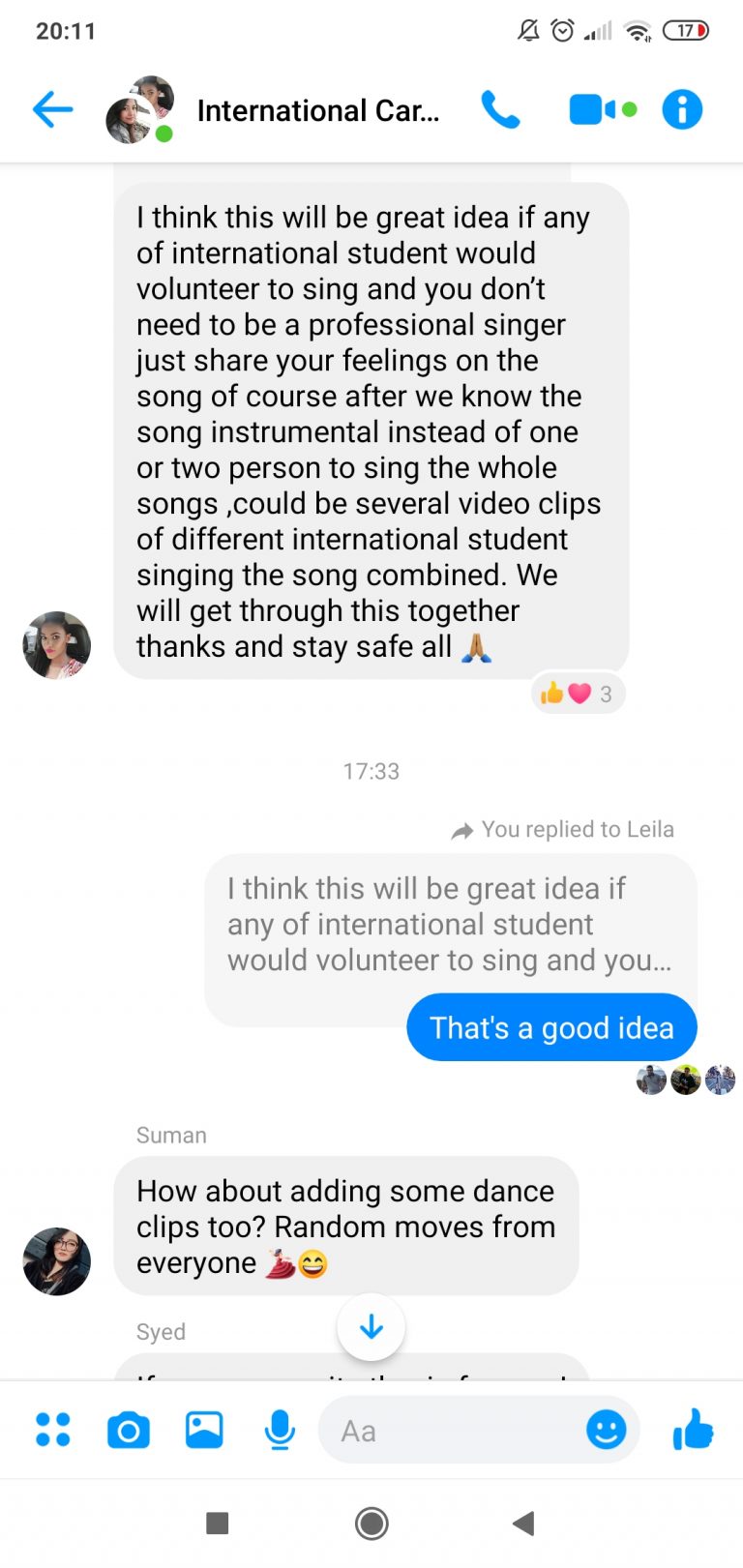Open International Car... group details
Viewport: 743px width, 1568px height.
tap(317, 110)
